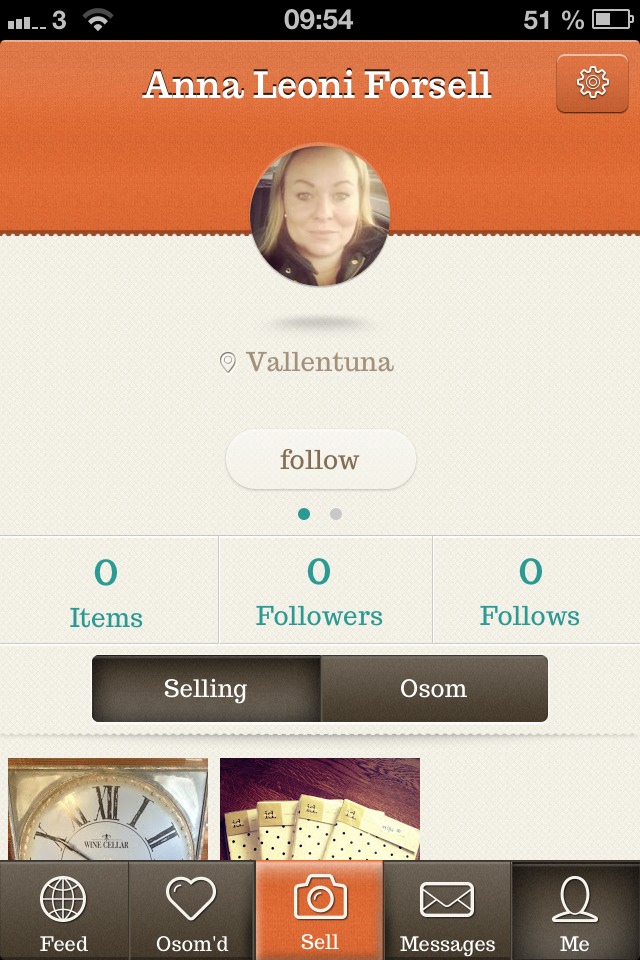Open the polka dot cards listing
Image resolution: width=640 pixels, height=960 pixels.
(320, 810)
